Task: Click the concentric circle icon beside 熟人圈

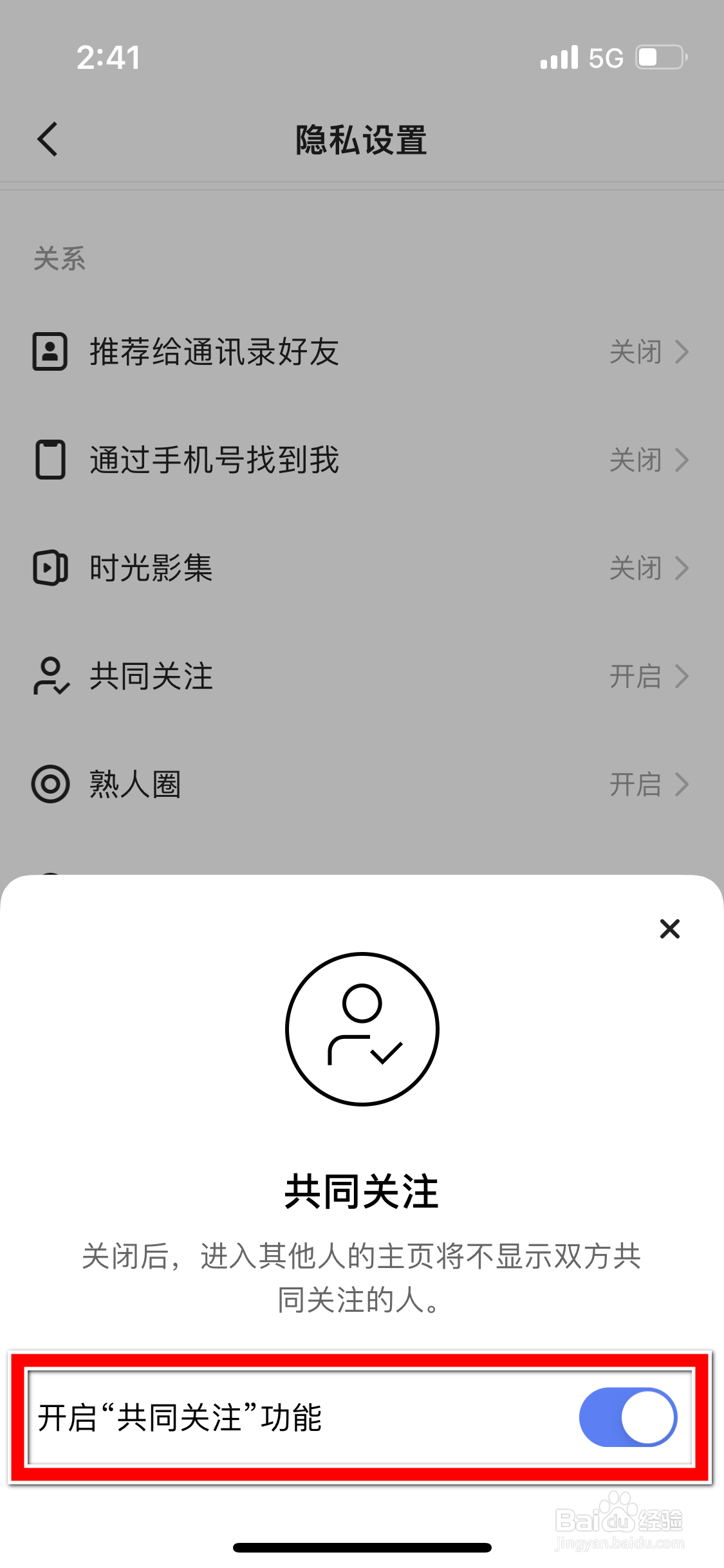Action: [x=50, y=784]
